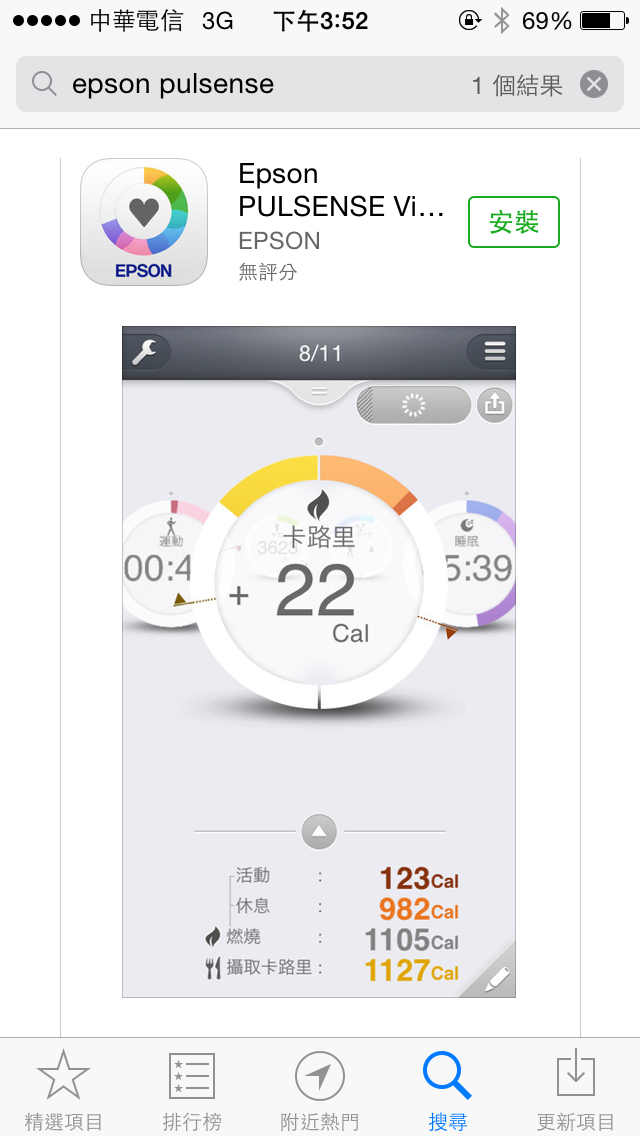Viewport: 640px width, 1136px height.
Task: Open the 附近熱門 tab
Action: click(320, 1089)
